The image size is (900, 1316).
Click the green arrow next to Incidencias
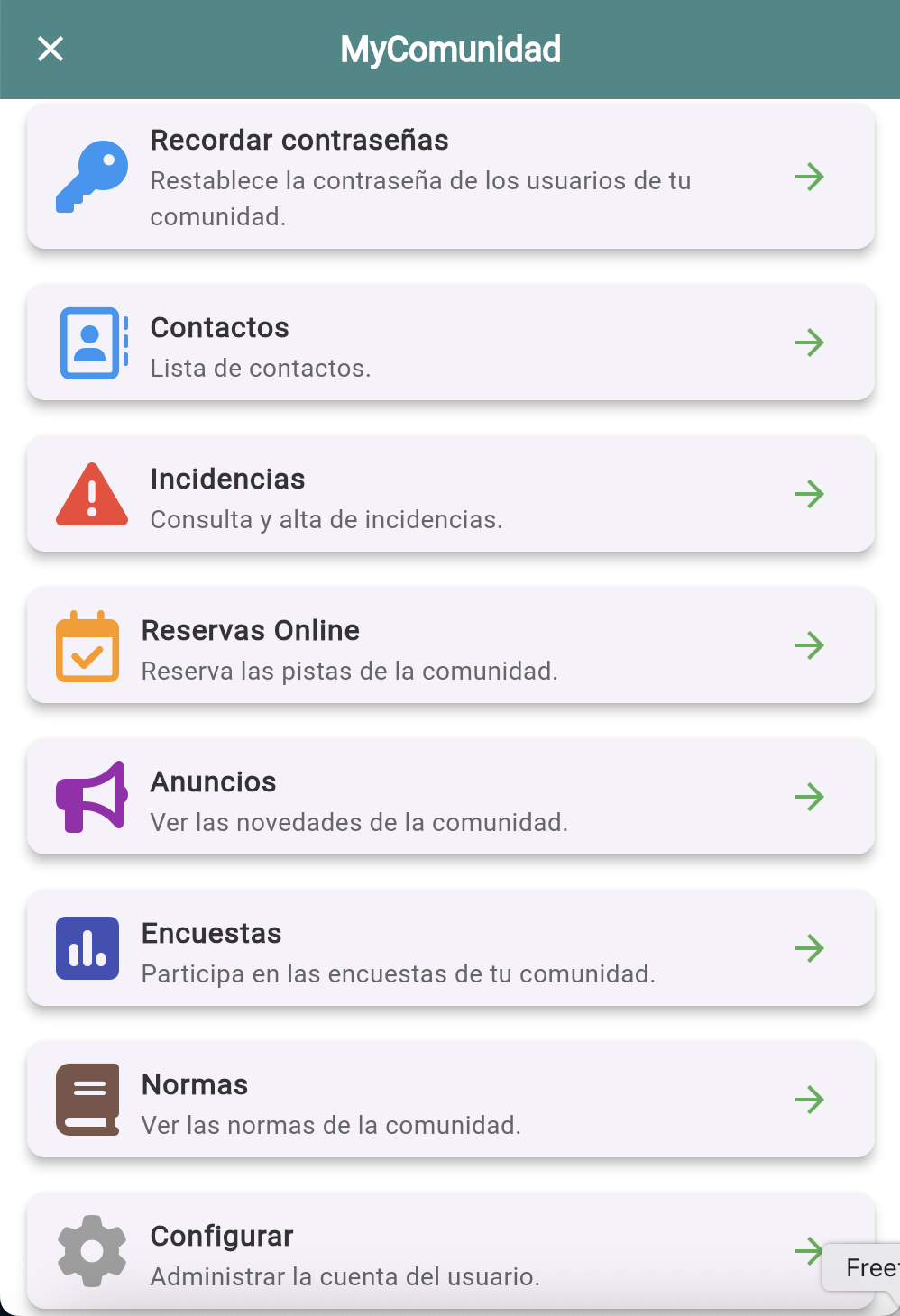point(810,494)
